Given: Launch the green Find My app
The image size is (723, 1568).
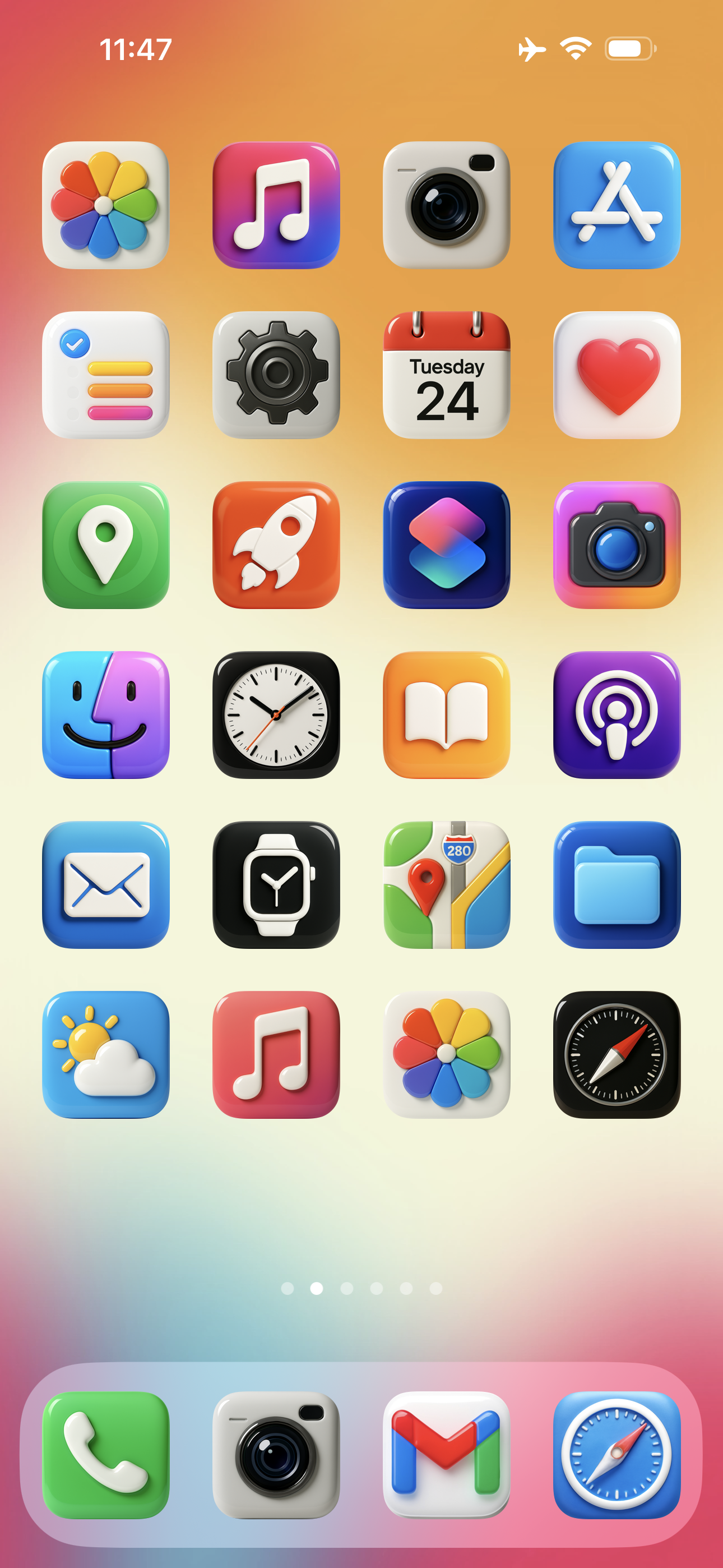Looking at the screenshot, I should point(105,545).
